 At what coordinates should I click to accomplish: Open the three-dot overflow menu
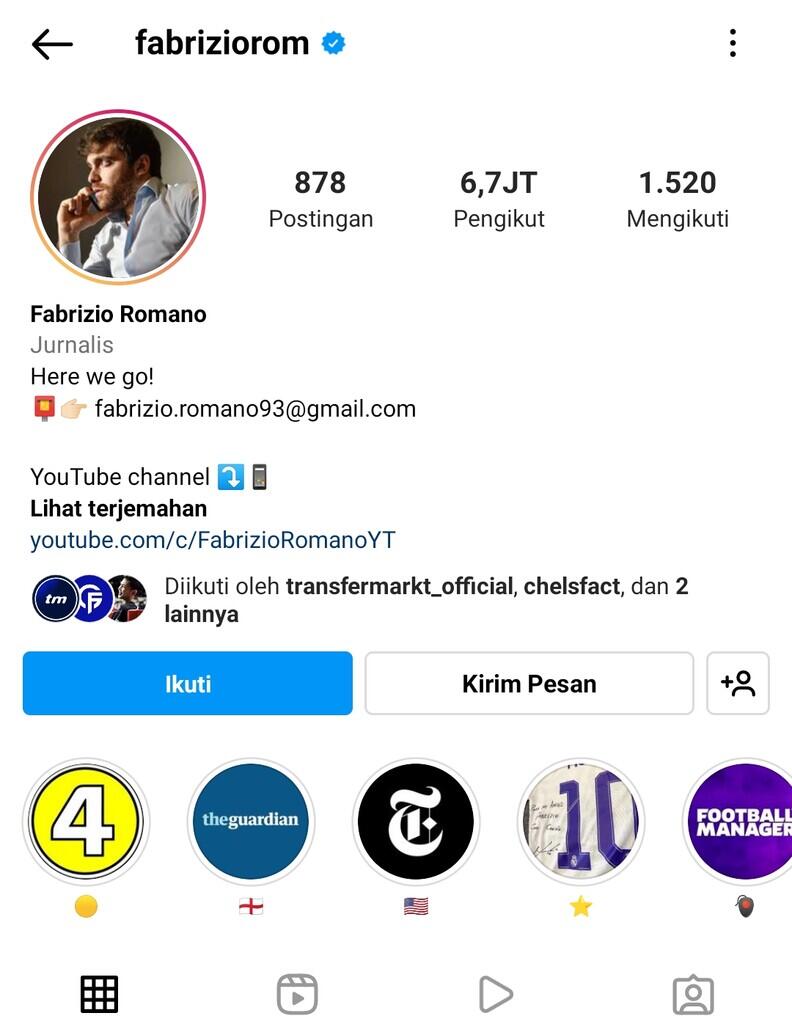[733, 43]
